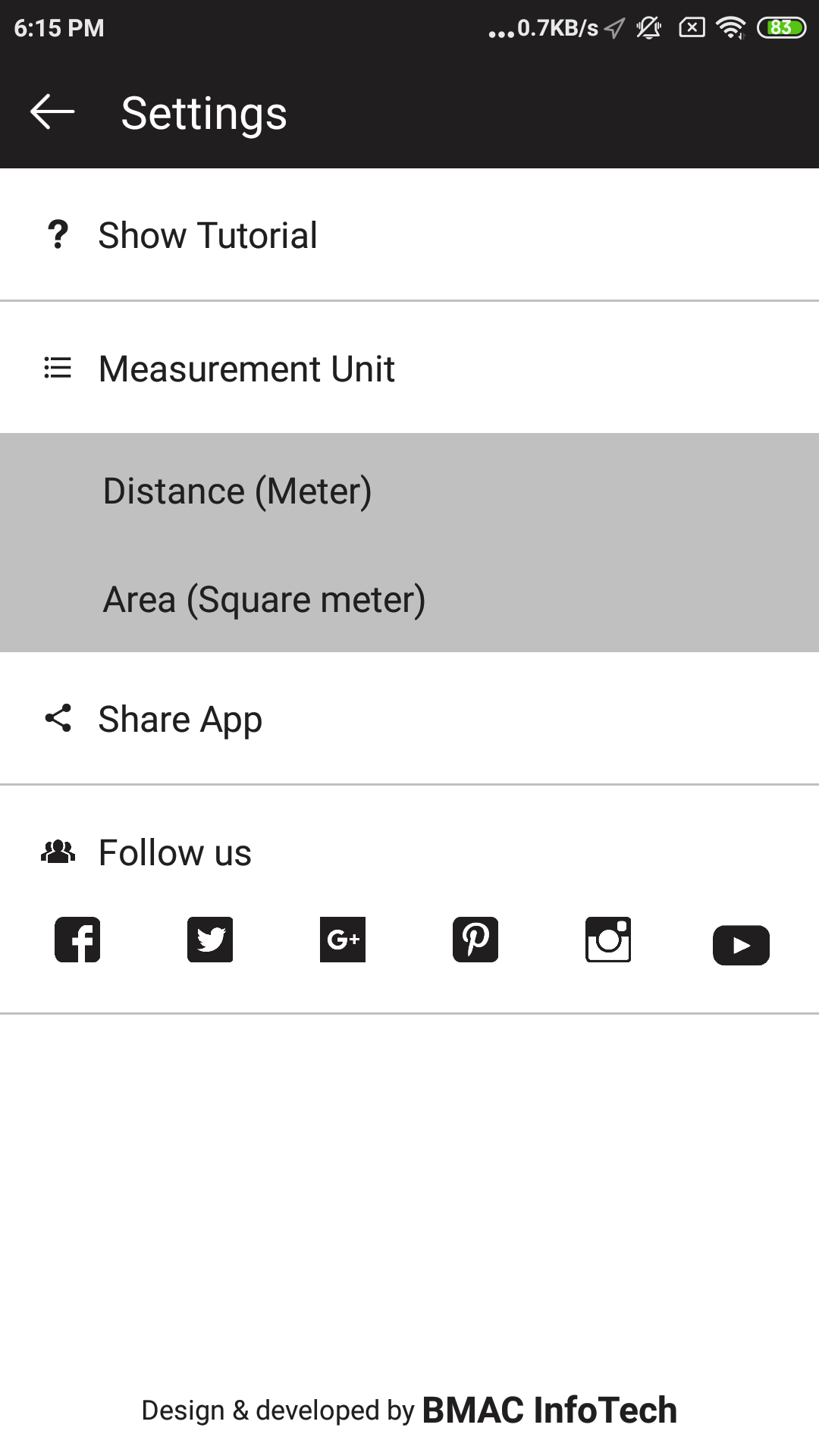Viewport: 819px width, 1456px height.
Task: View the Pinterest page
Action: [475, 940]
